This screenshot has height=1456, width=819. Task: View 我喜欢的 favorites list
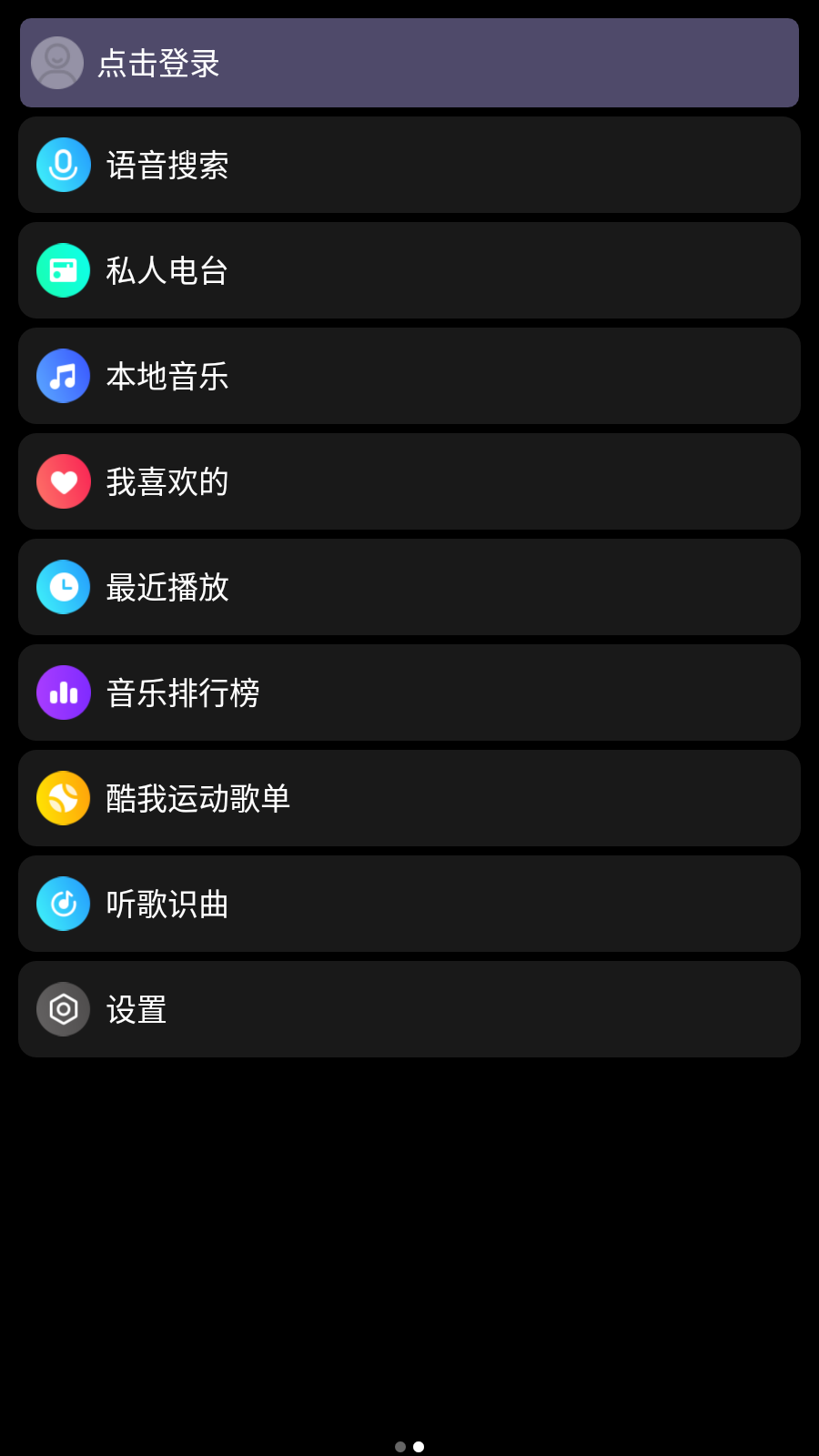(167, 481)
